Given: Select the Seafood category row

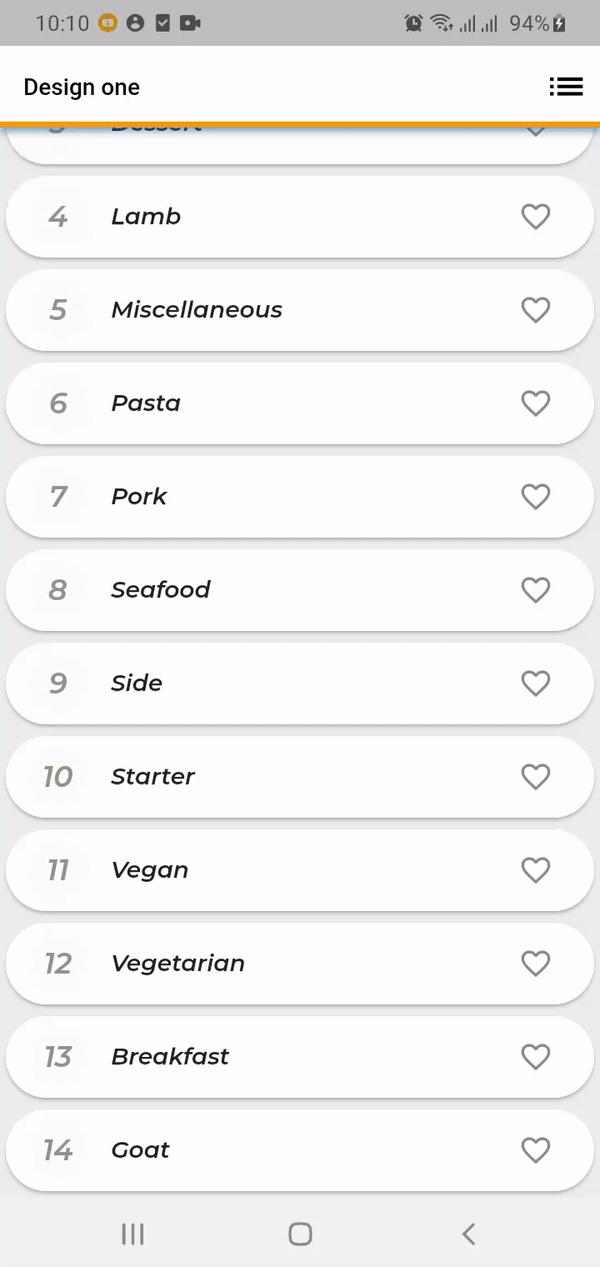Looking at the screenshot, I should click(160, 590).
